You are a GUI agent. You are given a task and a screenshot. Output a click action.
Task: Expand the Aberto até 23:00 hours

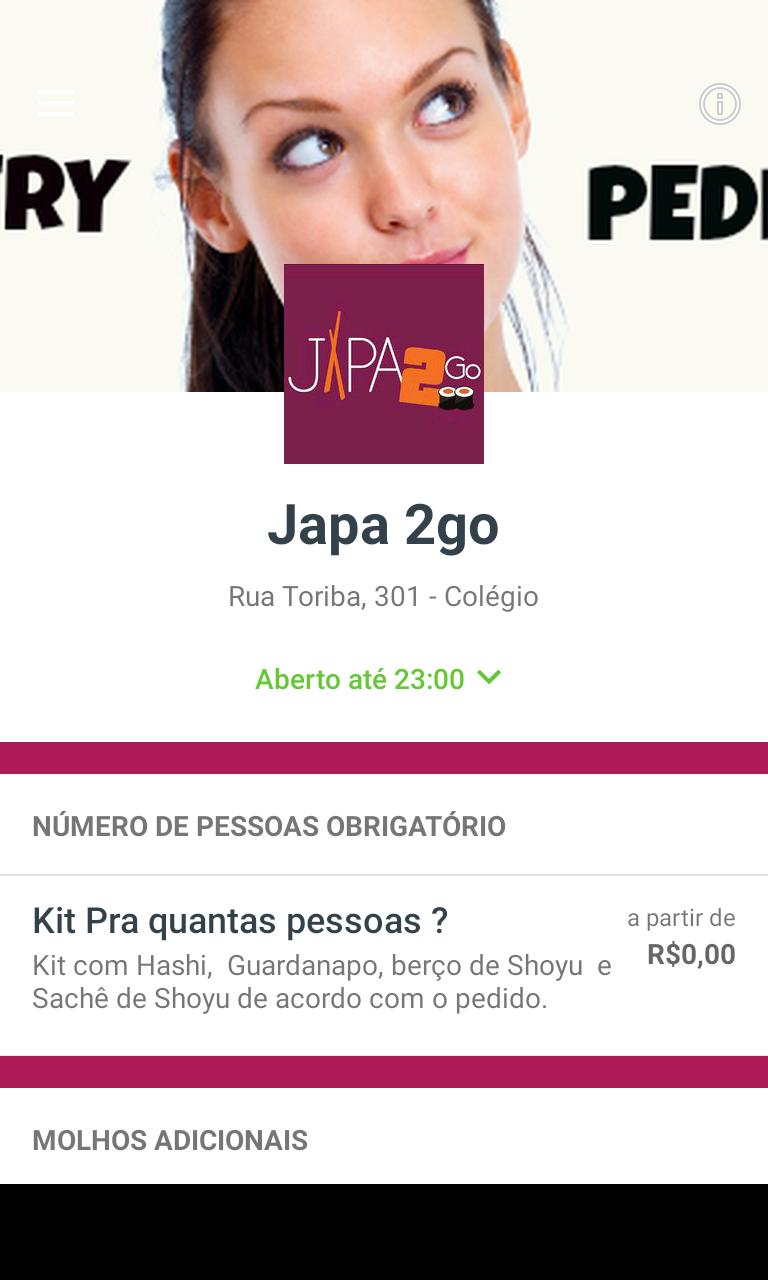click(379, 679)
